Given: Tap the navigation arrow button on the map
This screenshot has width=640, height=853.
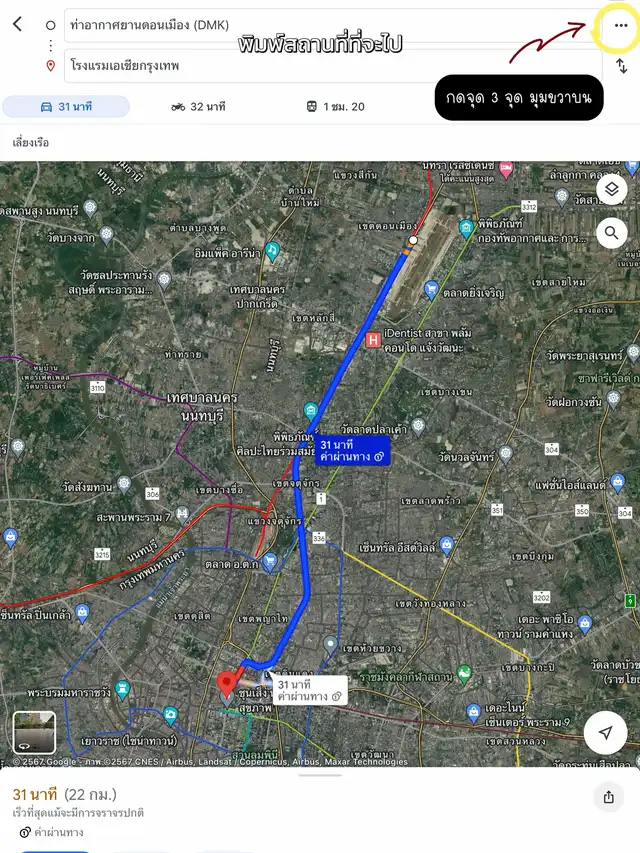Looking at the screenshot, I should click(x=605, y=732).
